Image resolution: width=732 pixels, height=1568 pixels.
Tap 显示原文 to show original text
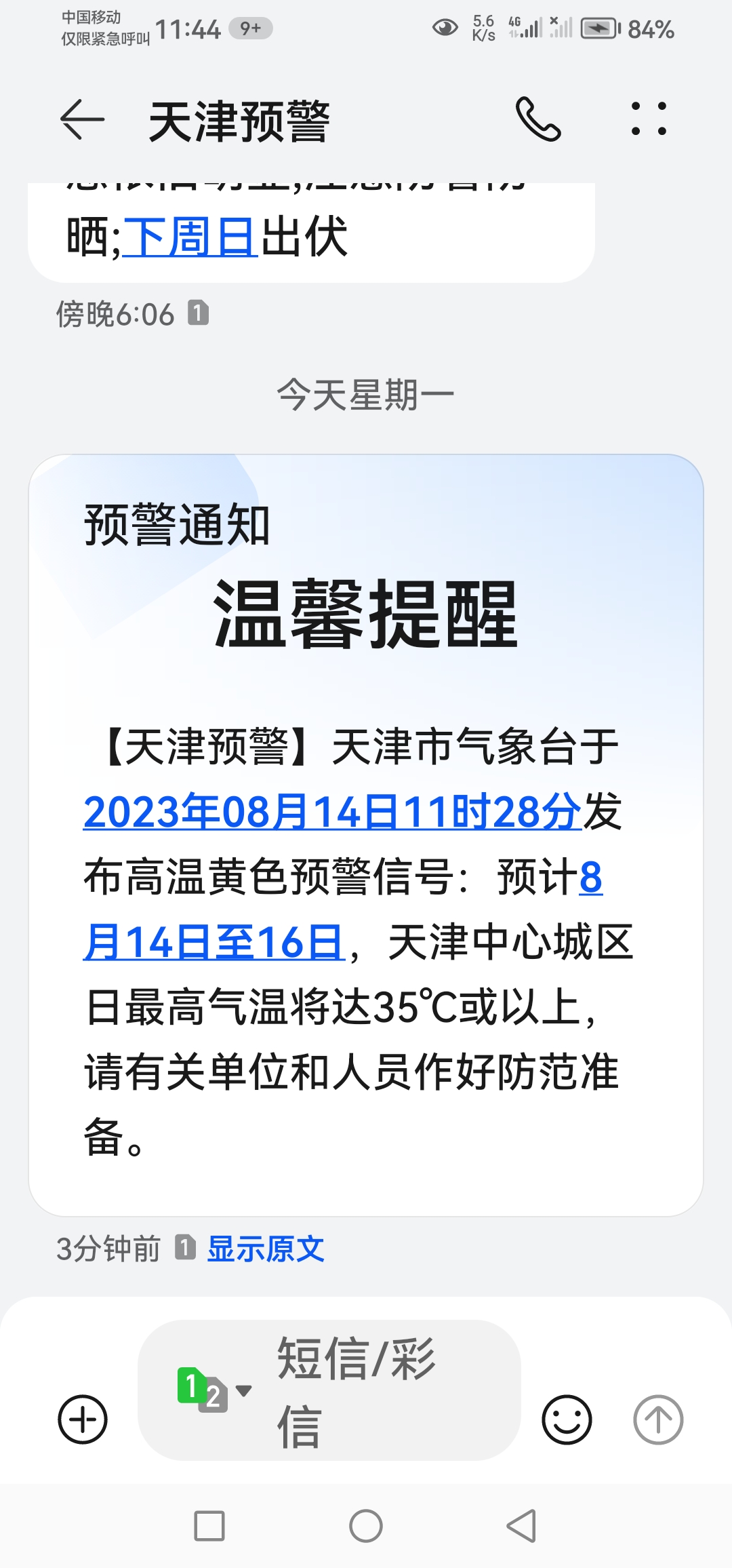(266, 1249)
